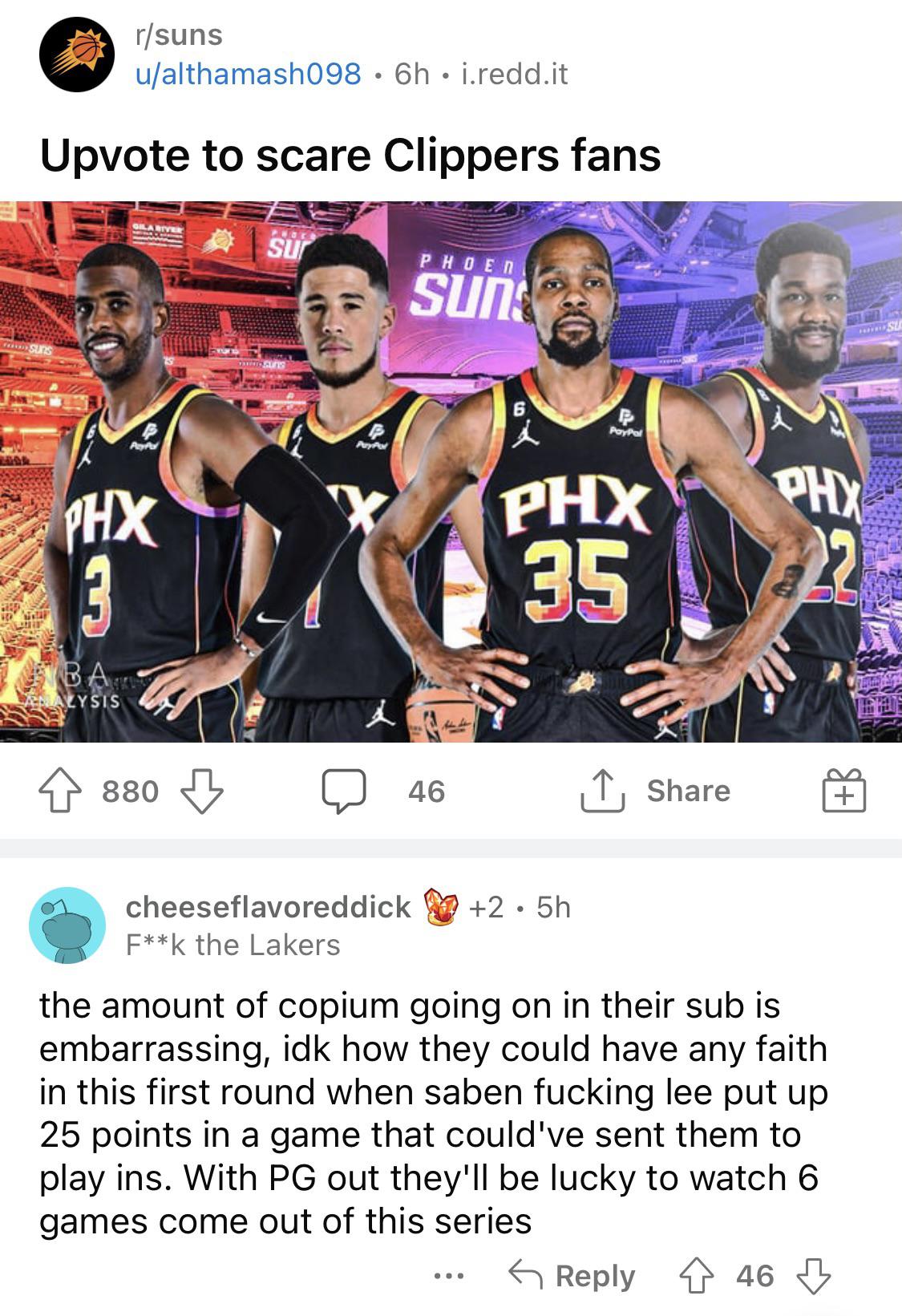Viewport: 902px width, 1316px height.
Task: Give an award to the post
Action: pyautogui.click(x=843, y=791)
